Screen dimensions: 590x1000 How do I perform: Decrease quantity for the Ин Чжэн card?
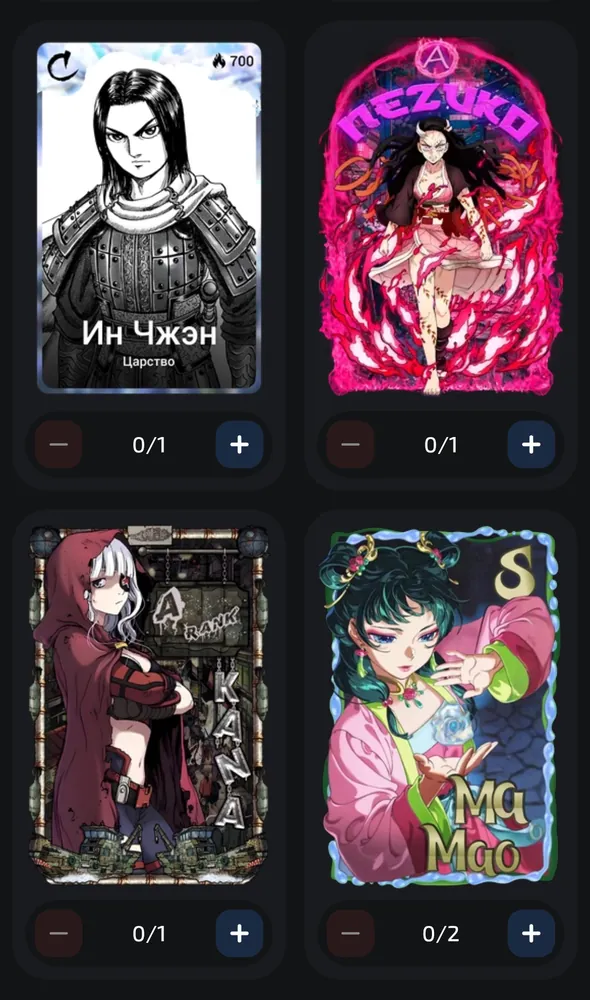pos(59,445)
